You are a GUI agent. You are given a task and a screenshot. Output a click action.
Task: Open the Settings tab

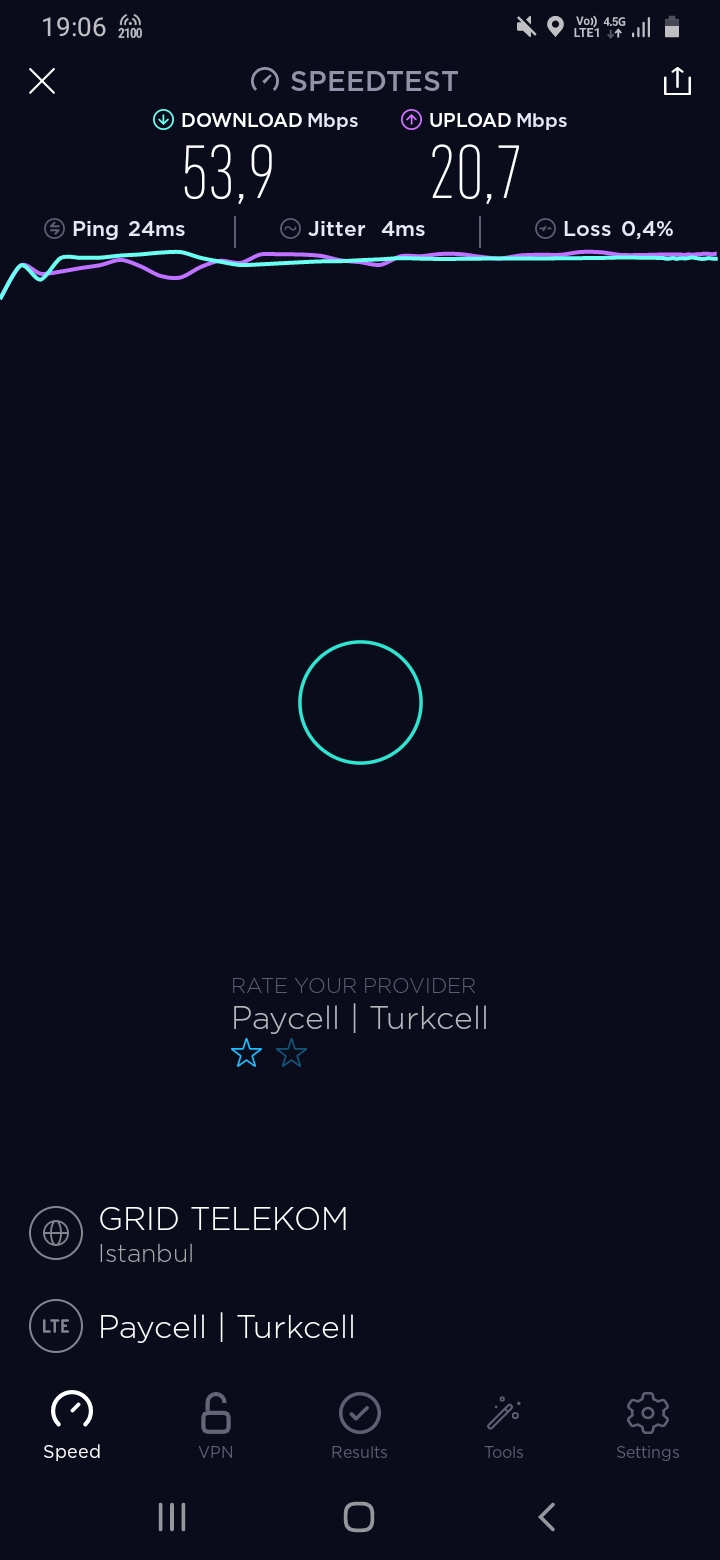(647, 1426)
